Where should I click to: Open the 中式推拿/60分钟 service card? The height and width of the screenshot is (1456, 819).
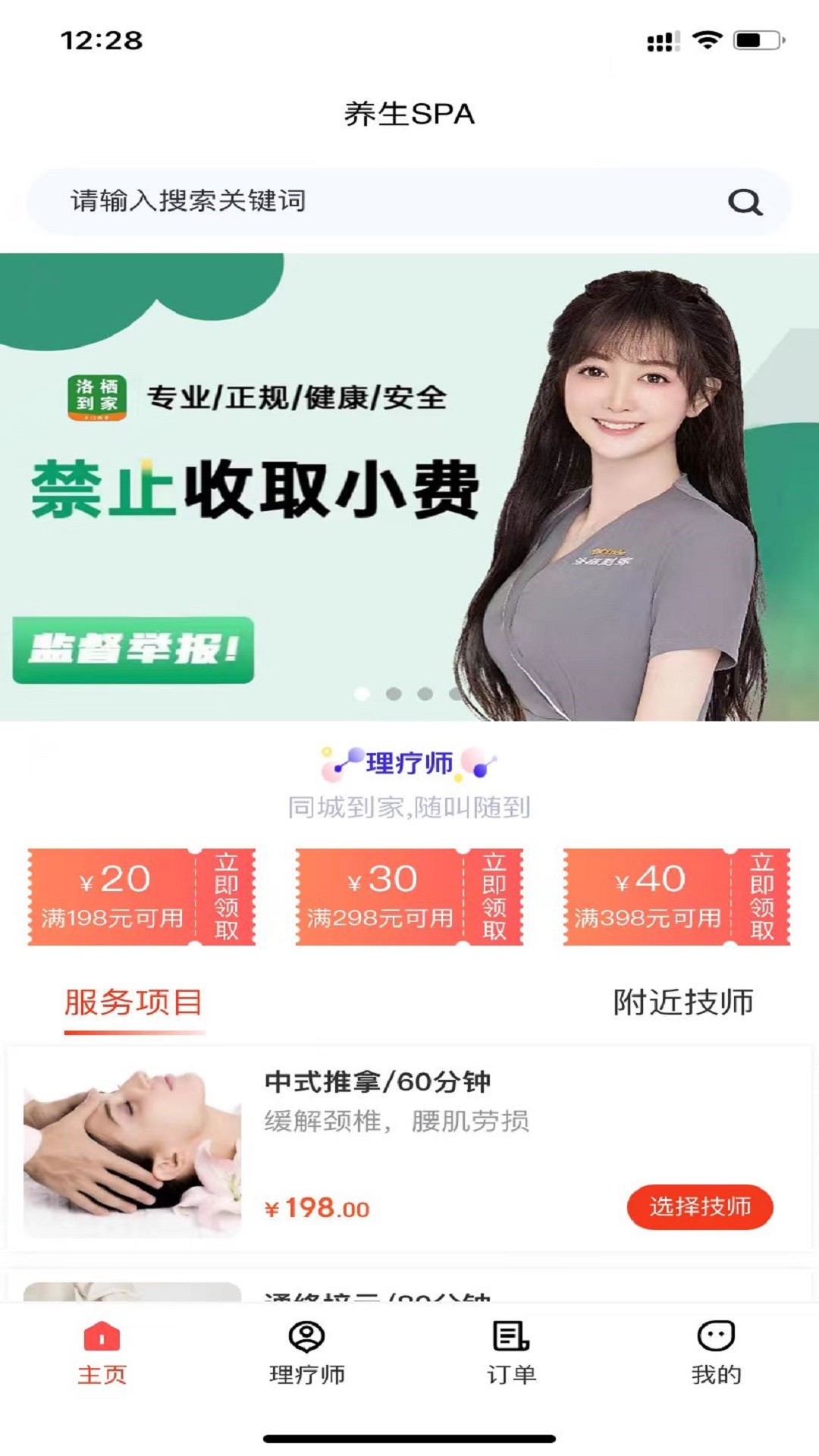[x=409, y=1149]
